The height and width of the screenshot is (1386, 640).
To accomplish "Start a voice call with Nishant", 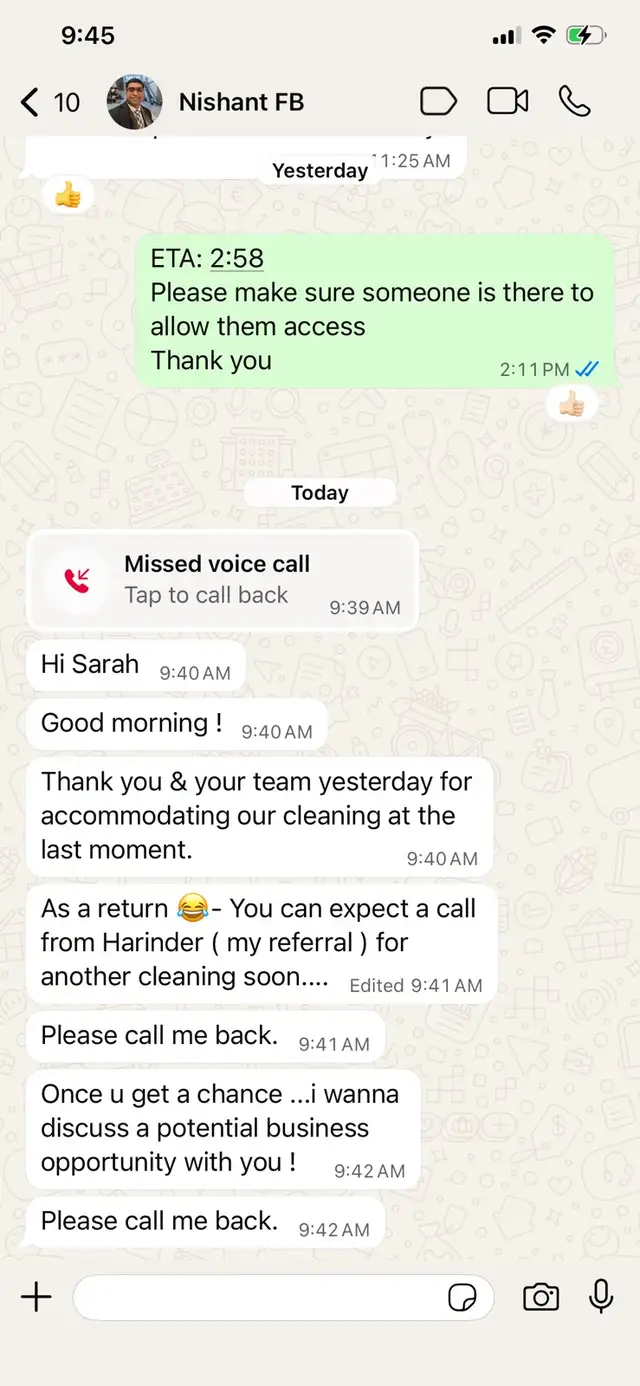I will coord(575,102).
